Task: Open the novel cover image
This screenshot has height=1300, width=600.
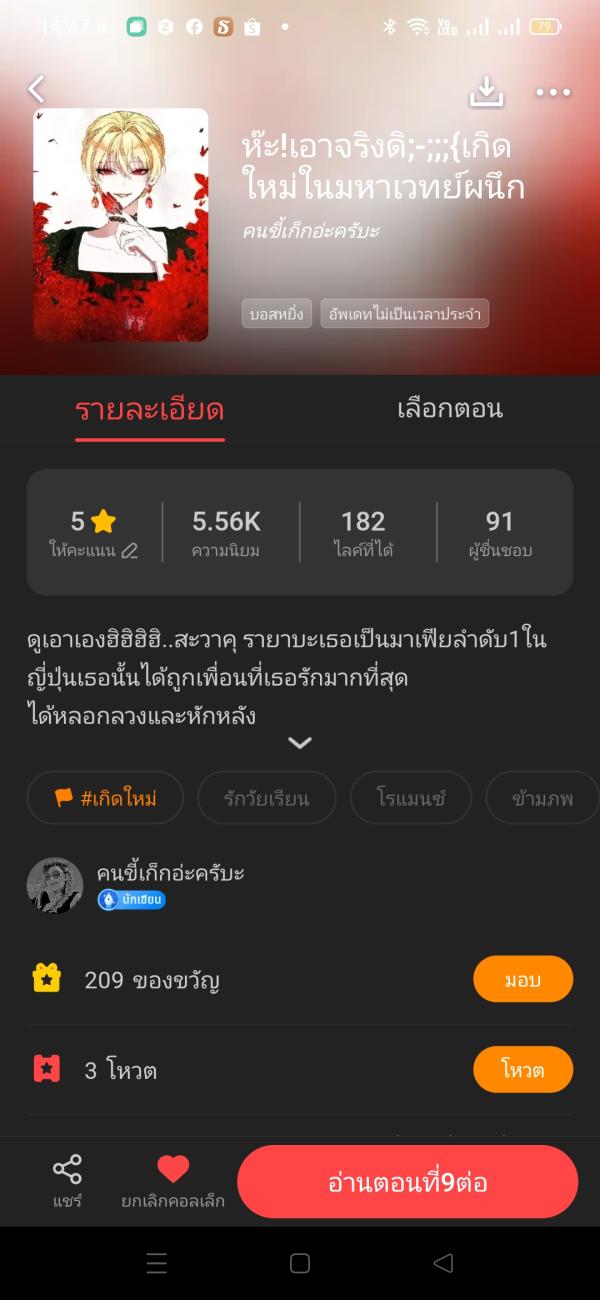Action: 120,225
